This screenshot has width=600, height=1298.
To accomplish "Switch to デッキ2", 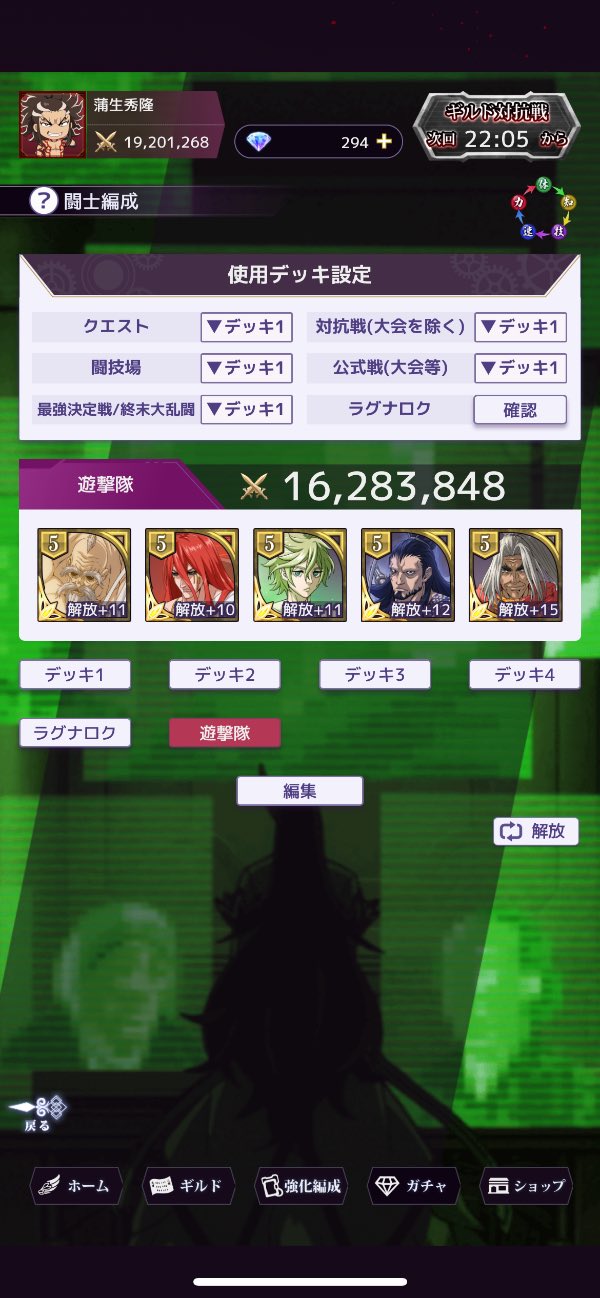I will point(225,675).
